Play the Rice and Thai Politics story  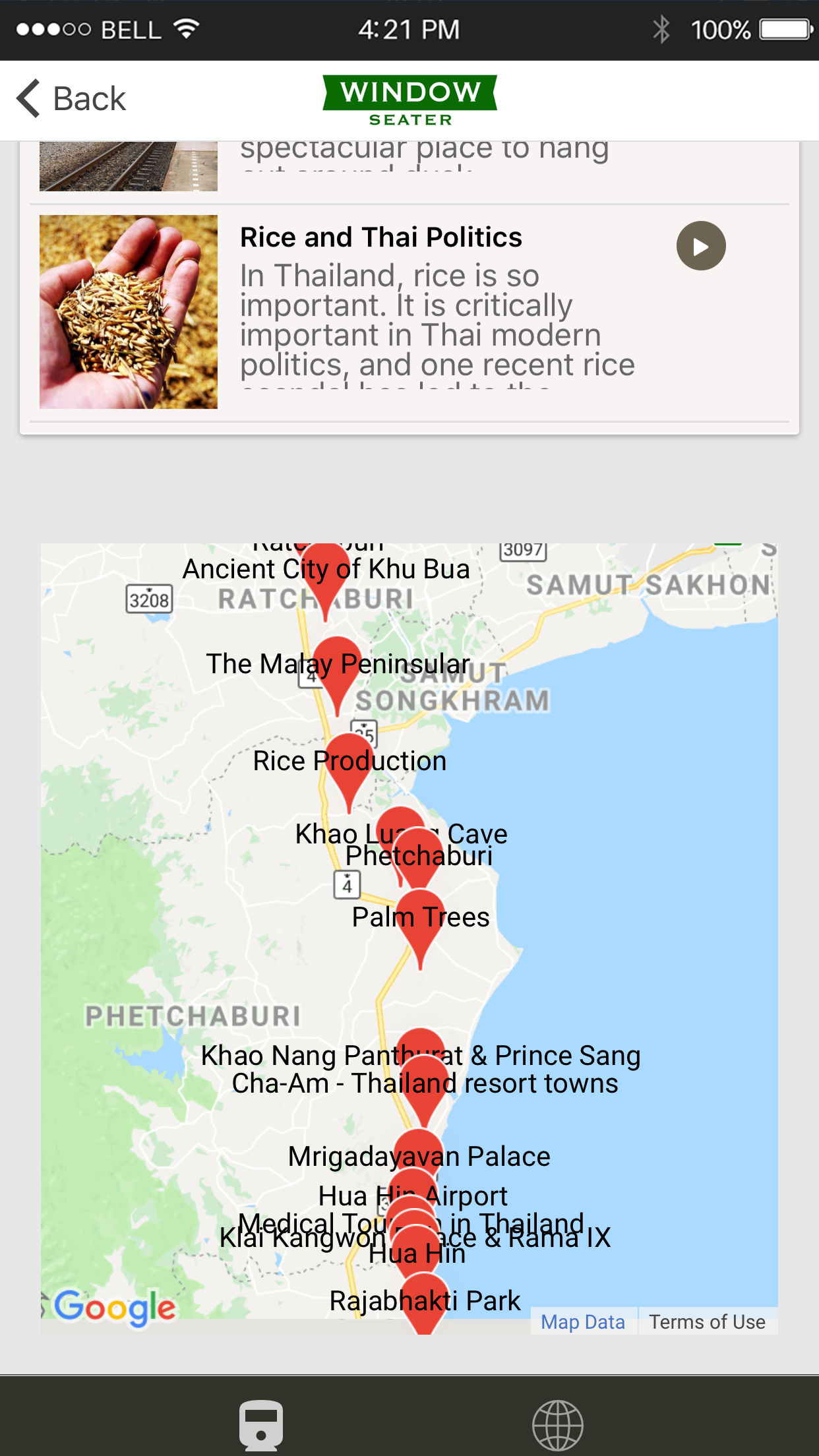[700, 246]
